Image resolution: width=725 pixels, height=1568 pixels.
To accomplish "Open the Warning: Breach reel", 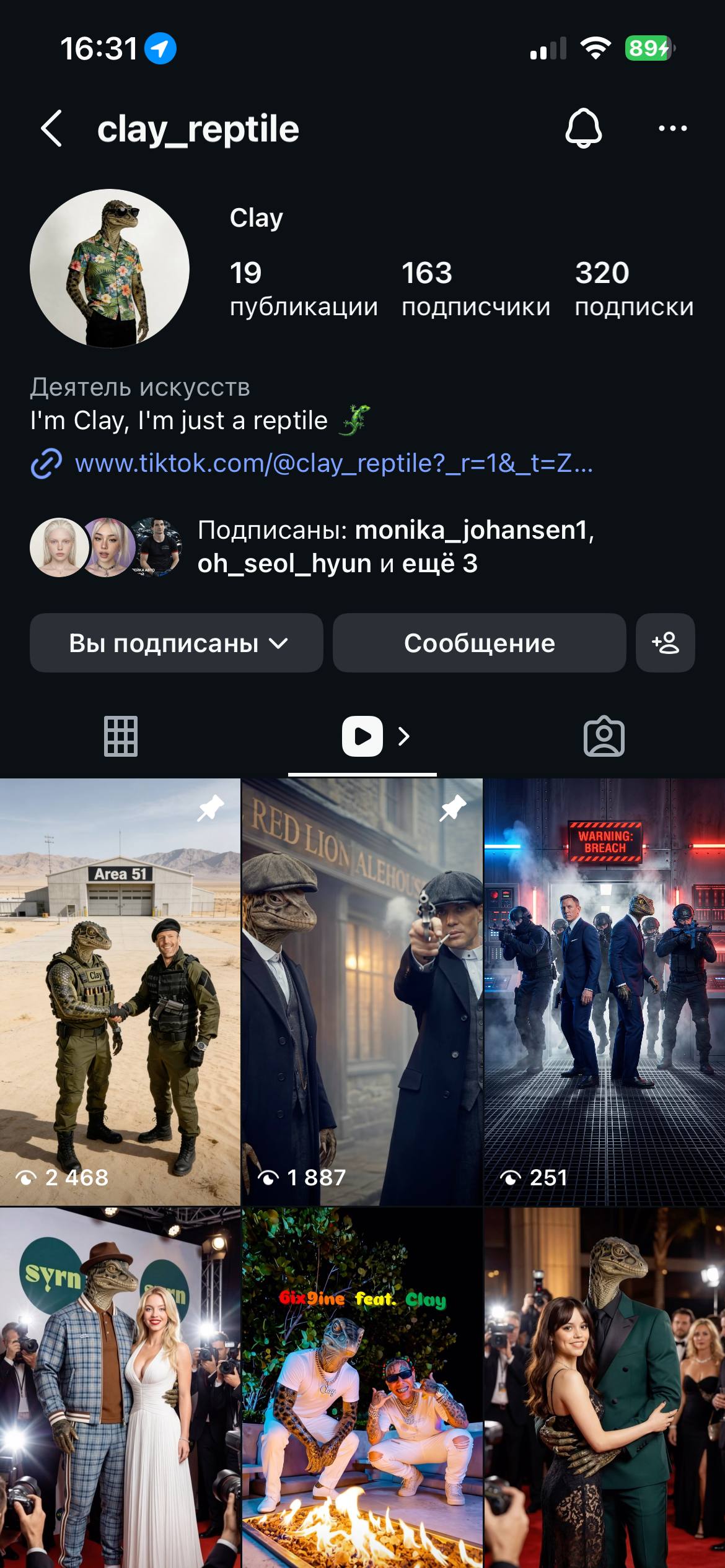I will click(604, 991).
